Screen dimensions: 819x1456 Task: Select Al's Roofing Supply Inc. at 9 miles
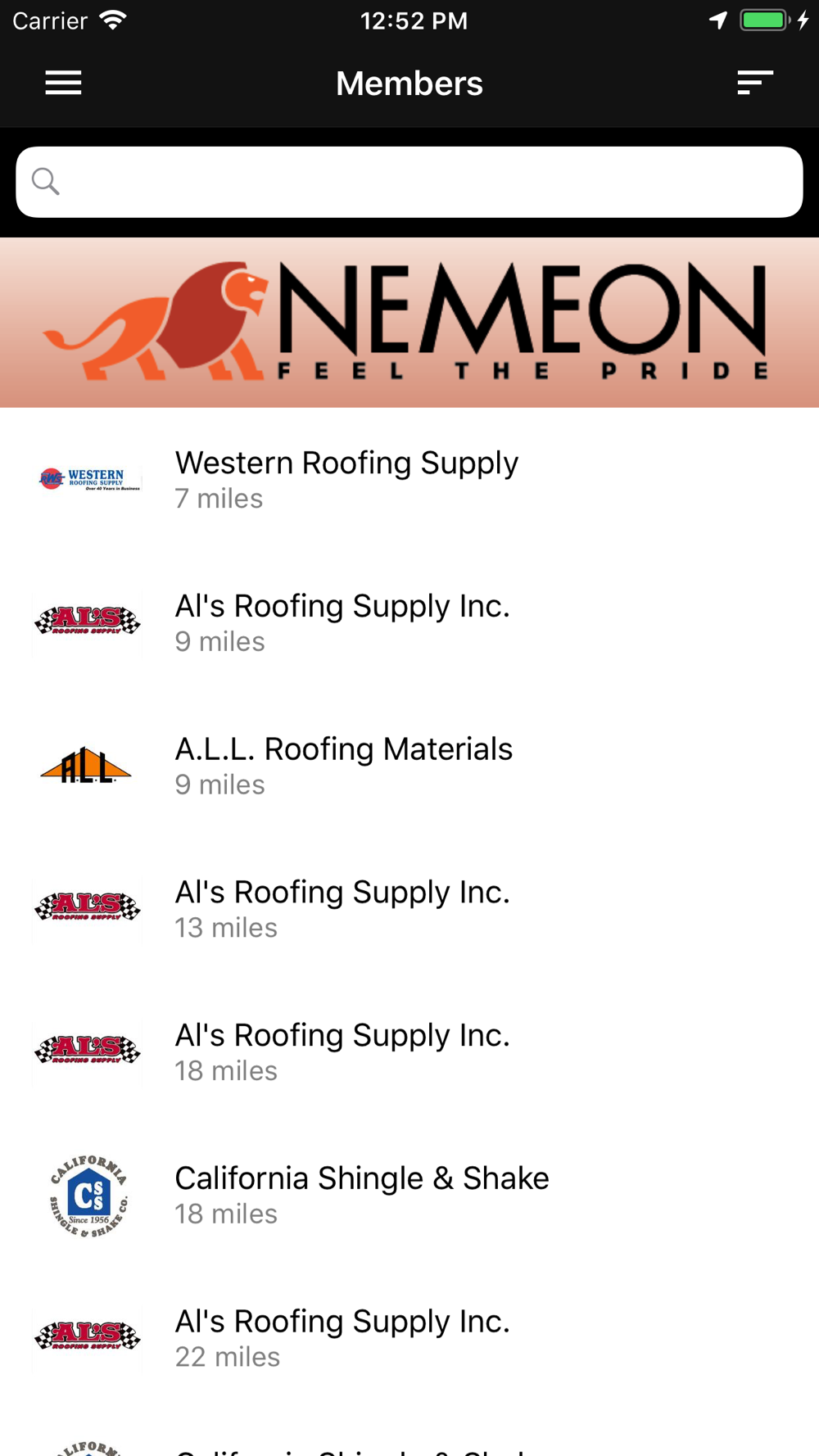(x=409, y=622)
